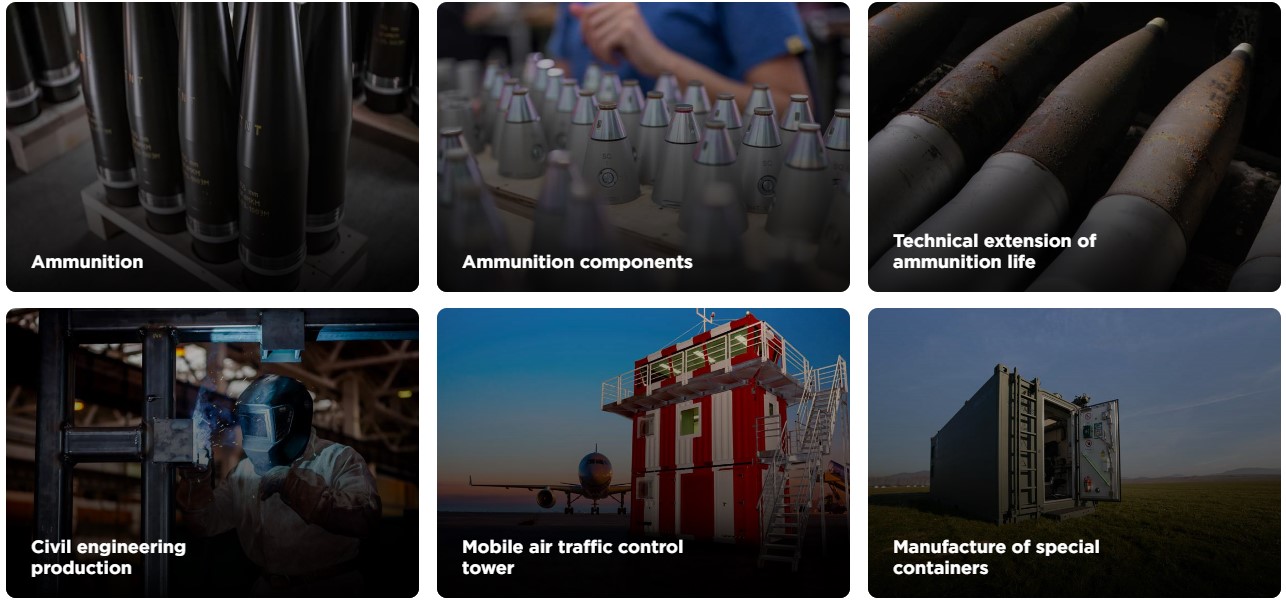1286x600 pixels.
Task: Open the Ammunition category tile
Action: 212,147
